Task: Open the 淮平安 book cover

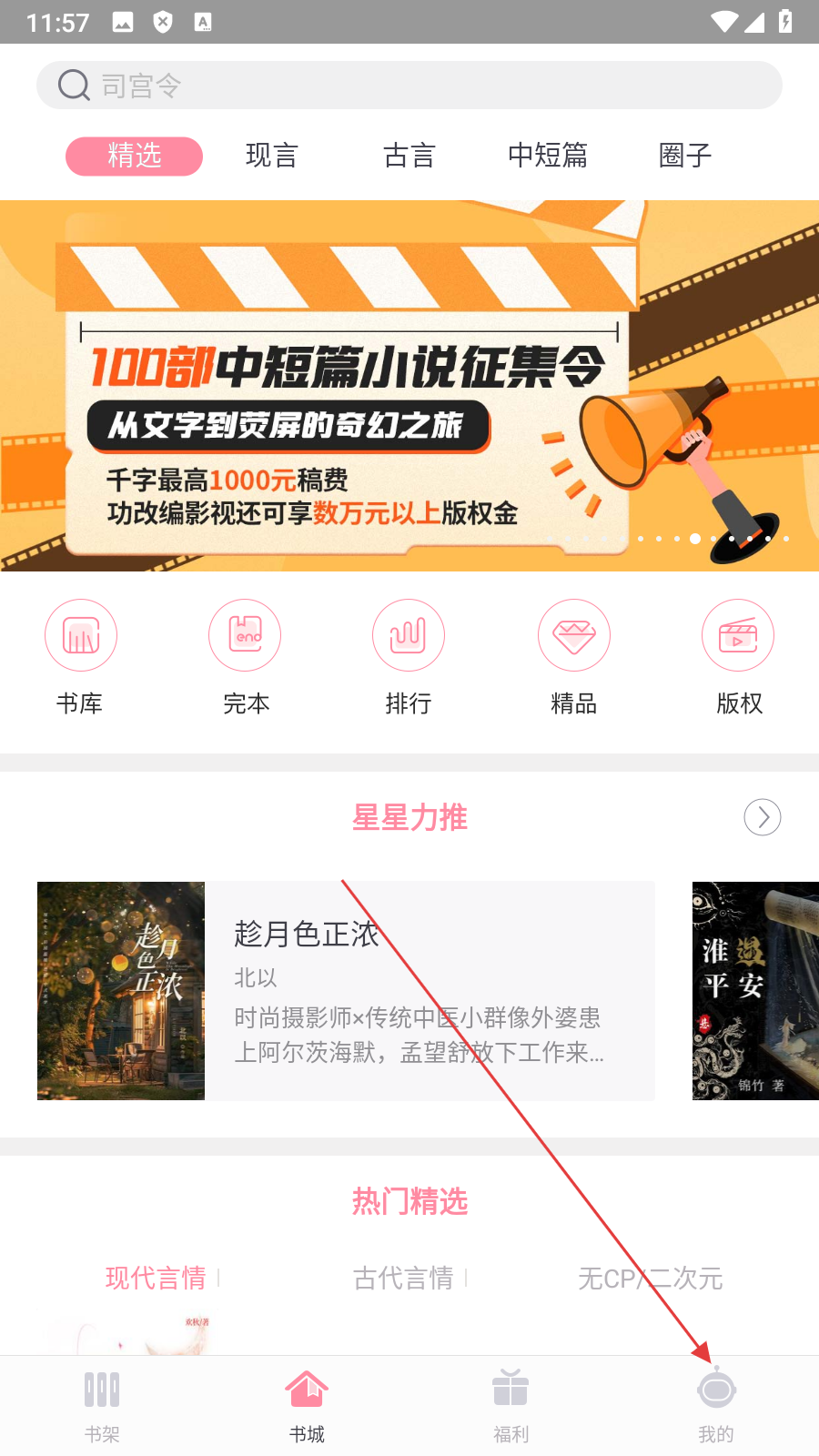Action: pos(754,990)
